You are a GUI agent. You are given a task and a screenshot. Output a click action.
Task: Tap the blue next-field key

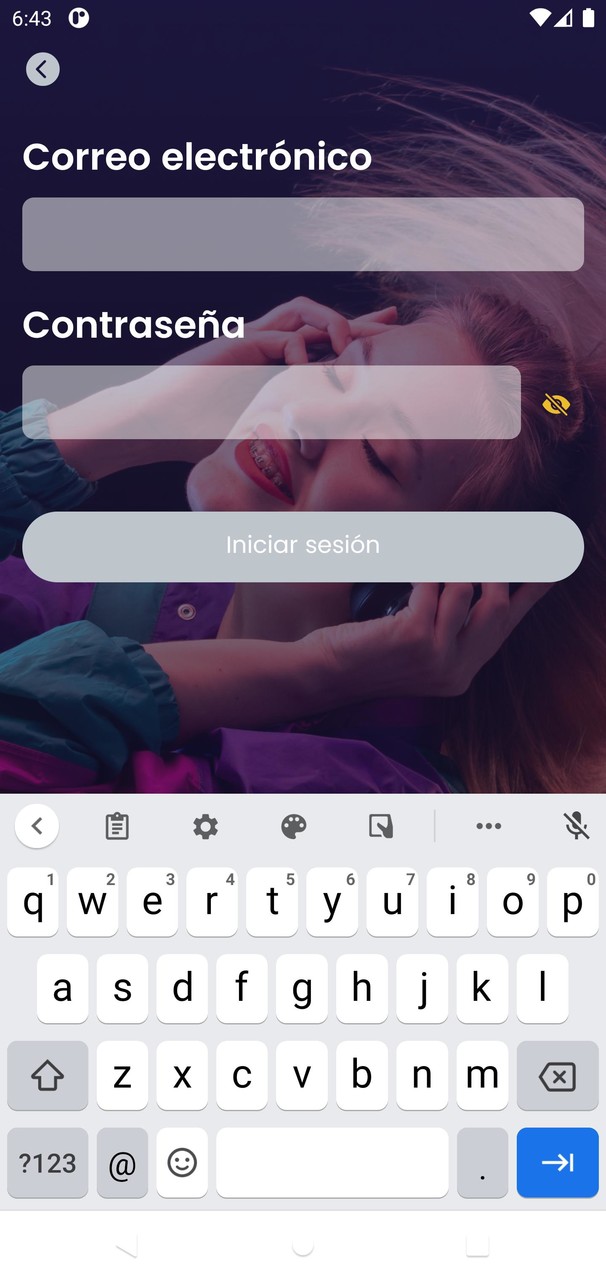557,1163
